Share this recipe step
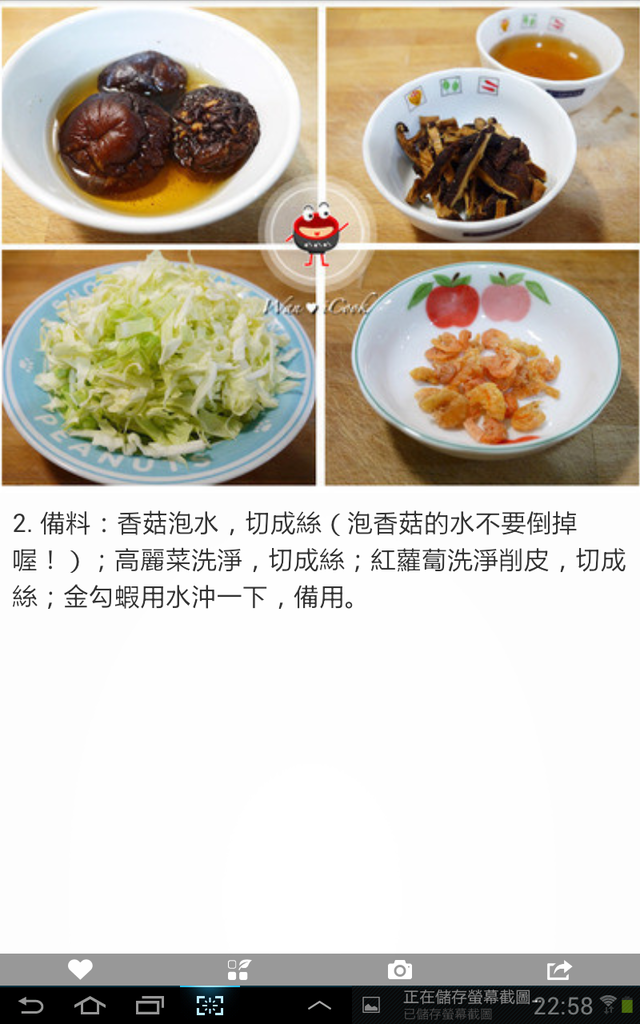The height and width of the screenshot is (1024, 640). (x=559, y=970)
